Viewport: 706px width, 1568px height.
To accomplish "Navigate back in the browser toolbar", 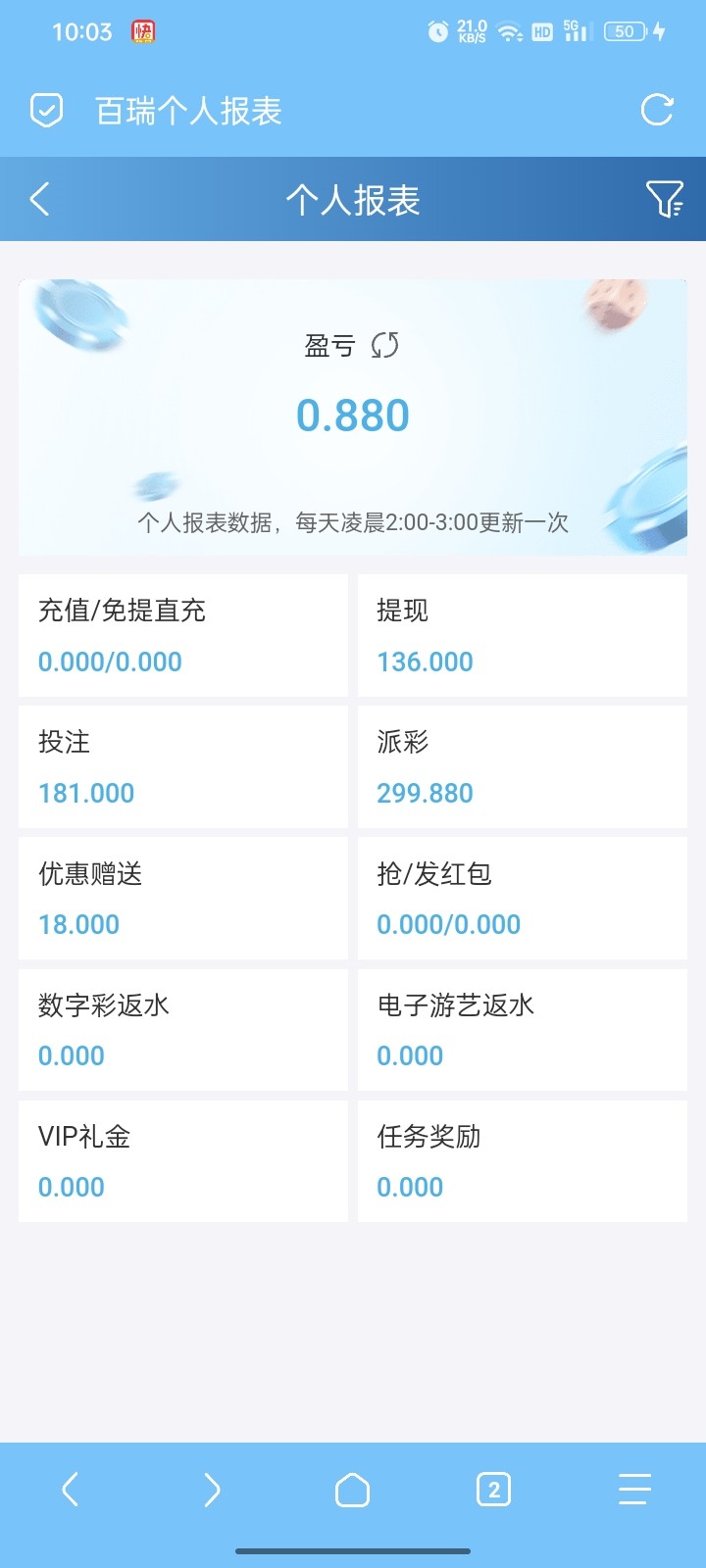I will [70, 1490].
